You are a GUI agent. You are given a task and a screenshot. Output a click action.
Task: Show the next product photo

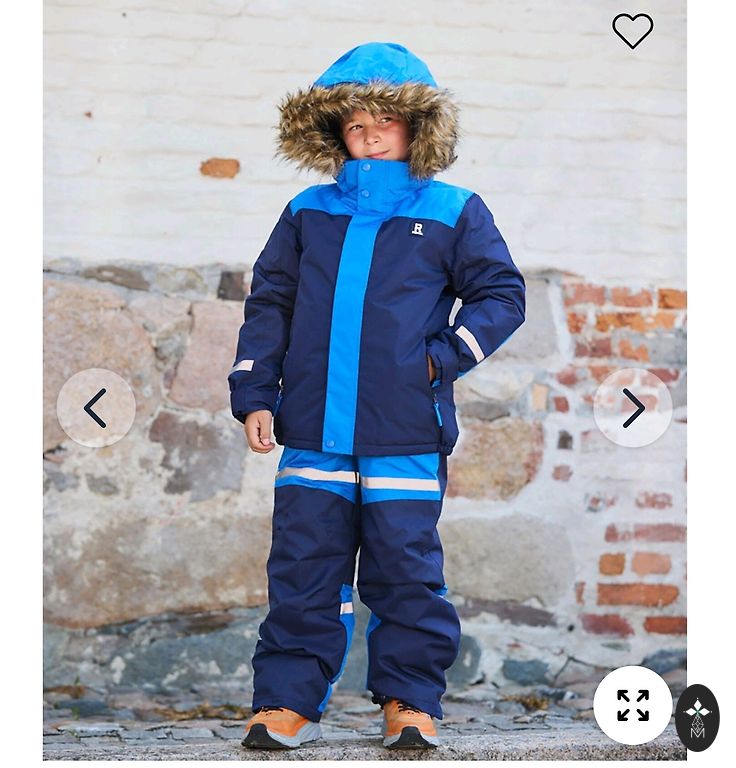click(633, 408)
